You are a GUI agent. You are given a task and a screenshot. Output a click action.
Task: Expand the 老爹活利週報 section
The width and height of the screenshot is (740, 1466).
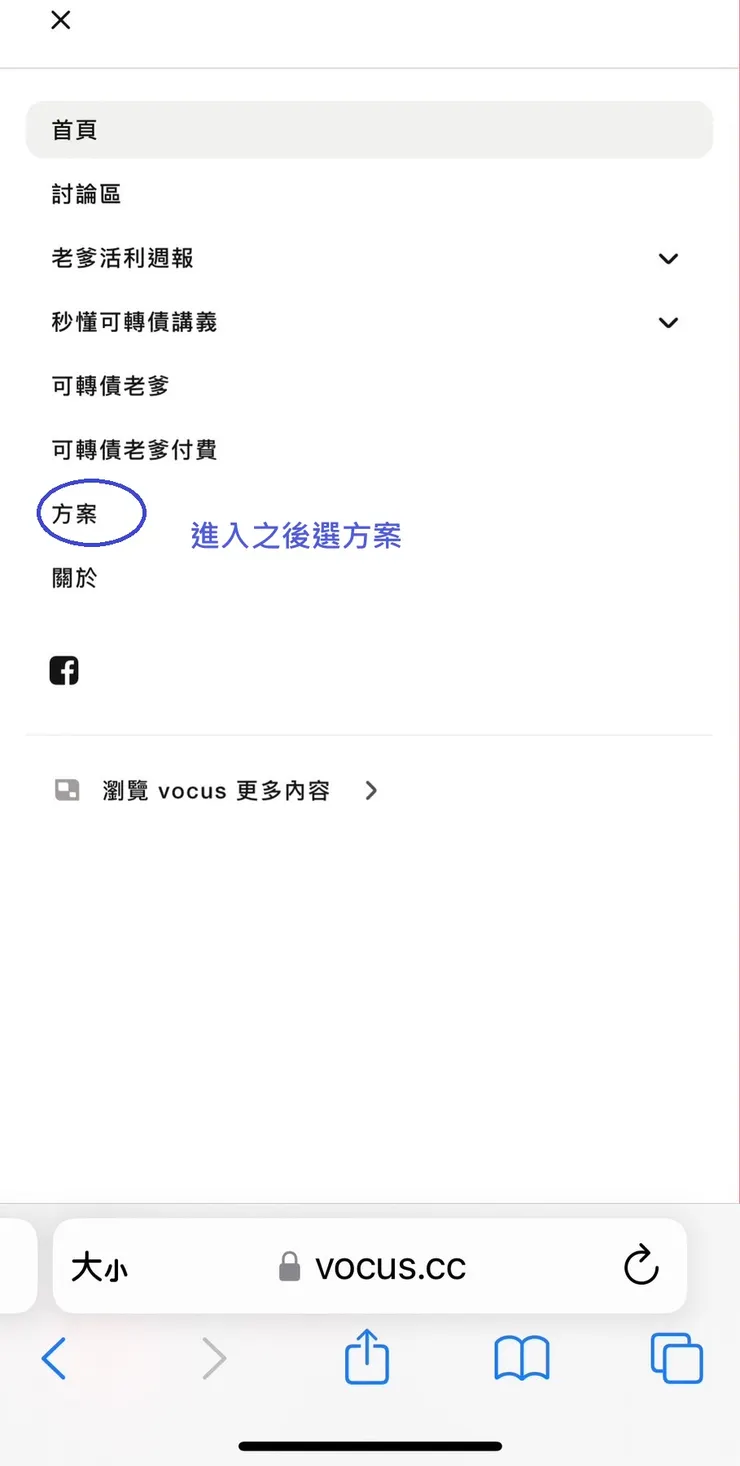tap(668, 258)
